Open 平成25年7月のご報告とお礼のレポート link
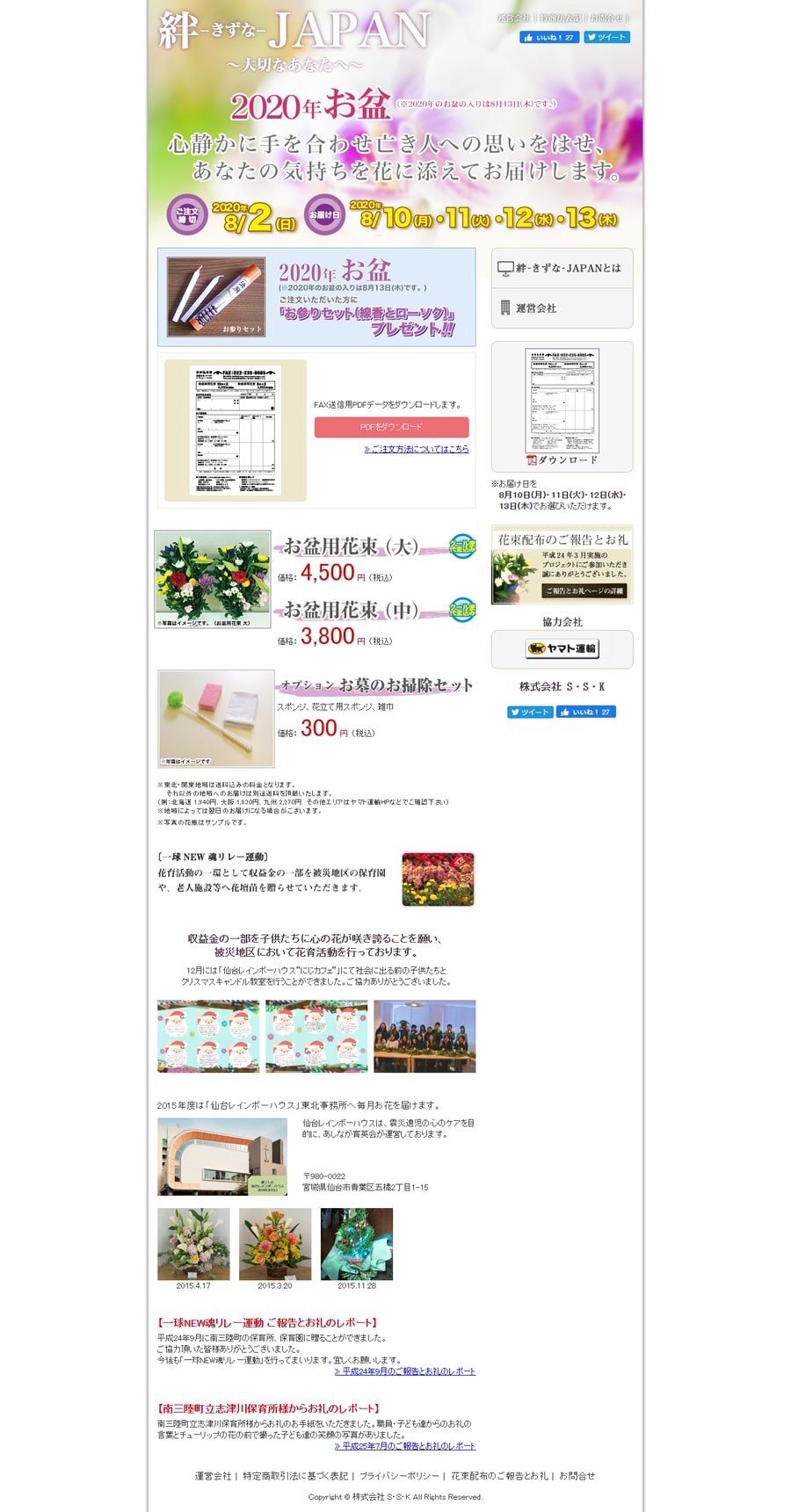 pyautogui.click(x=404, y=1446)
